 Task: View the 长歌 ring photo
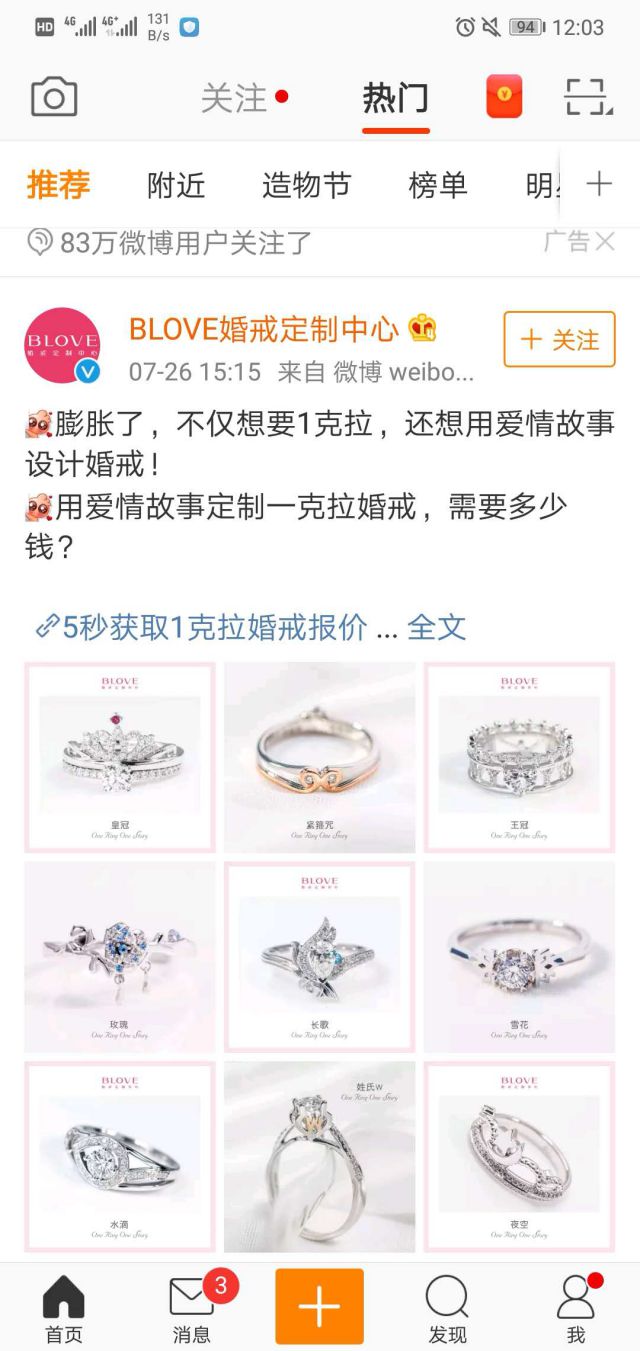point(319,957)
